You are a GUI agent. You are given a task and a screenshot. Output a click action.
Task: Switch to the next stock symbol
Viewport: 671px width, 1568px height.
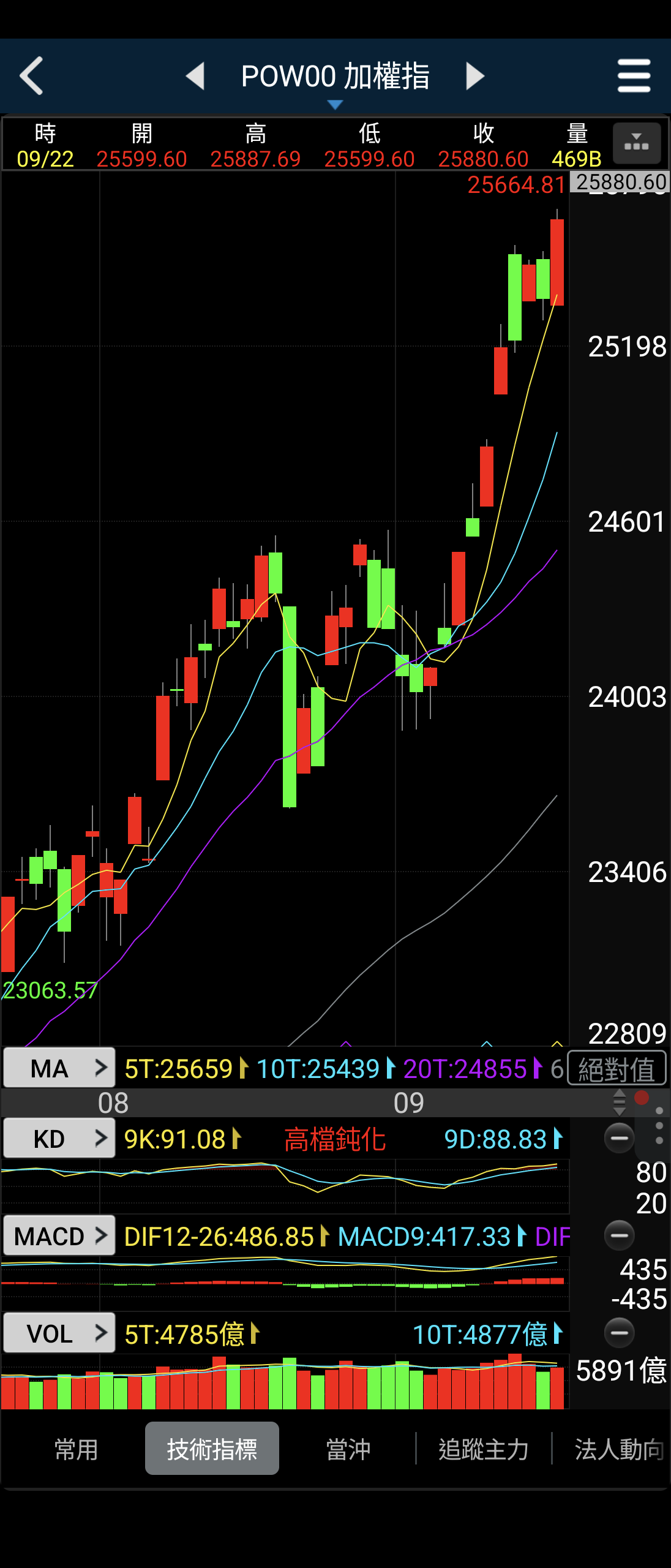coord(475,76)
